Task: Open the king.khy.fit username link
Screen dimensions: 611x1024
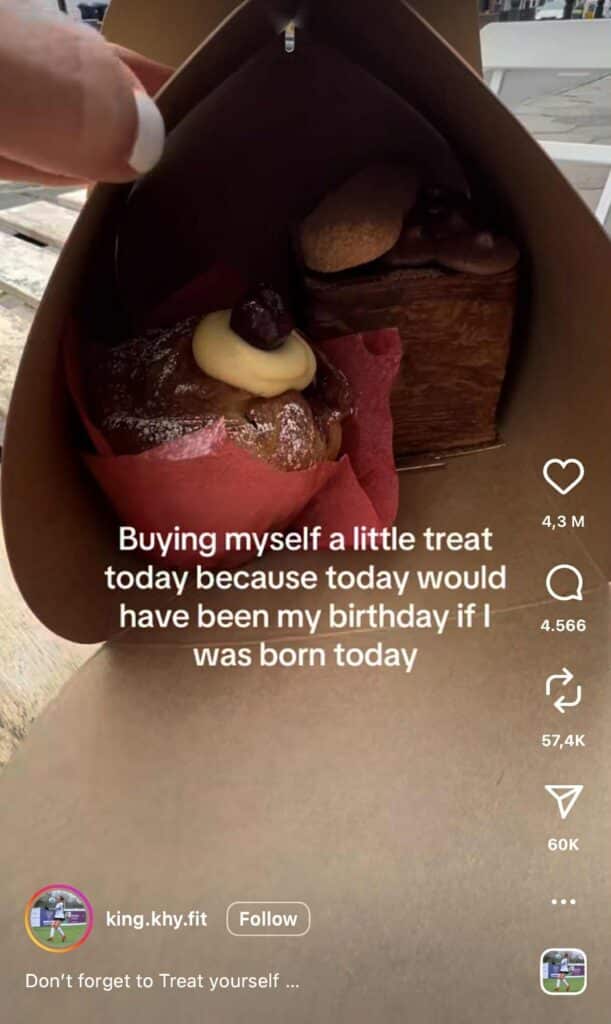Action: (x=156, y=918)
